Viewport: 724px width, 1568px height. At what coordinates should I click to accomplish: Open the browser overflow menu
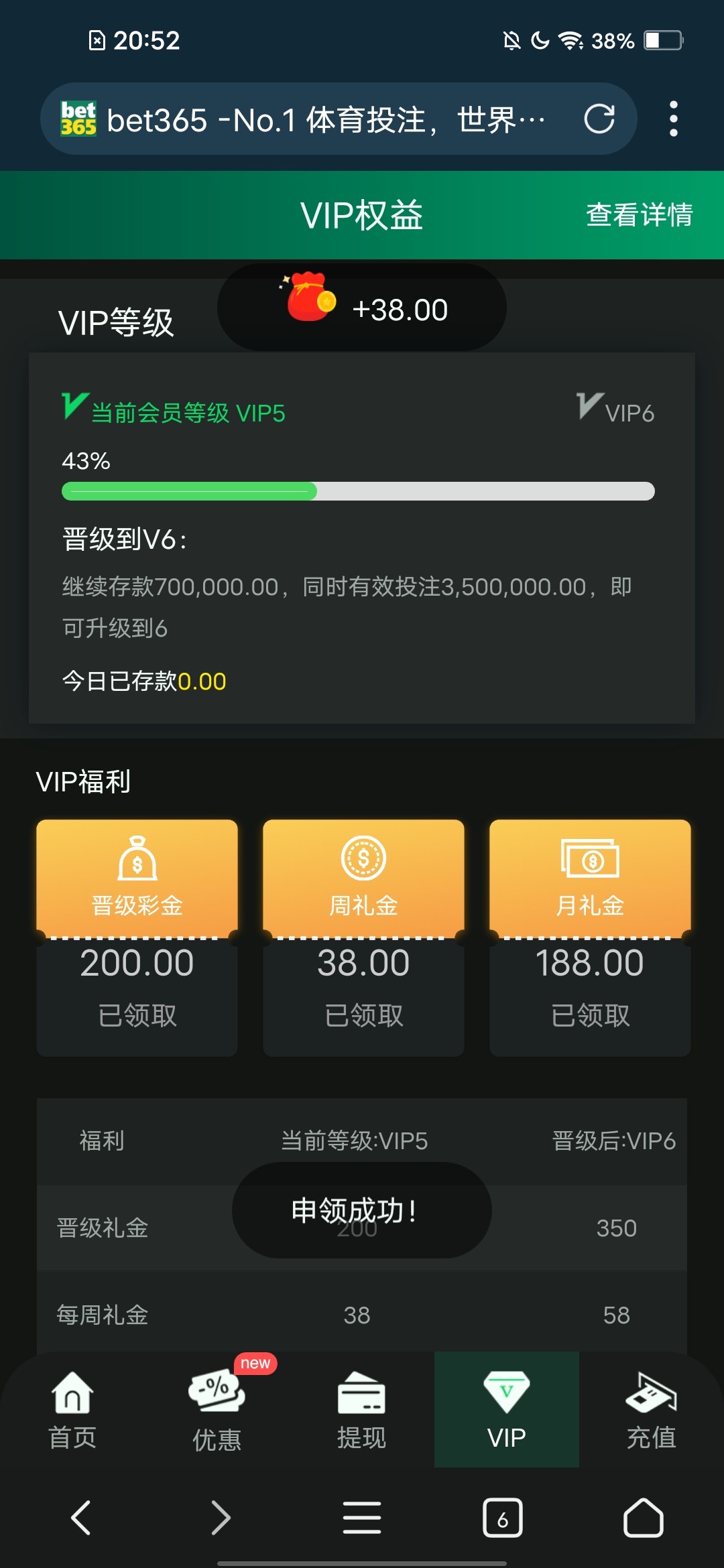(674, 119)
